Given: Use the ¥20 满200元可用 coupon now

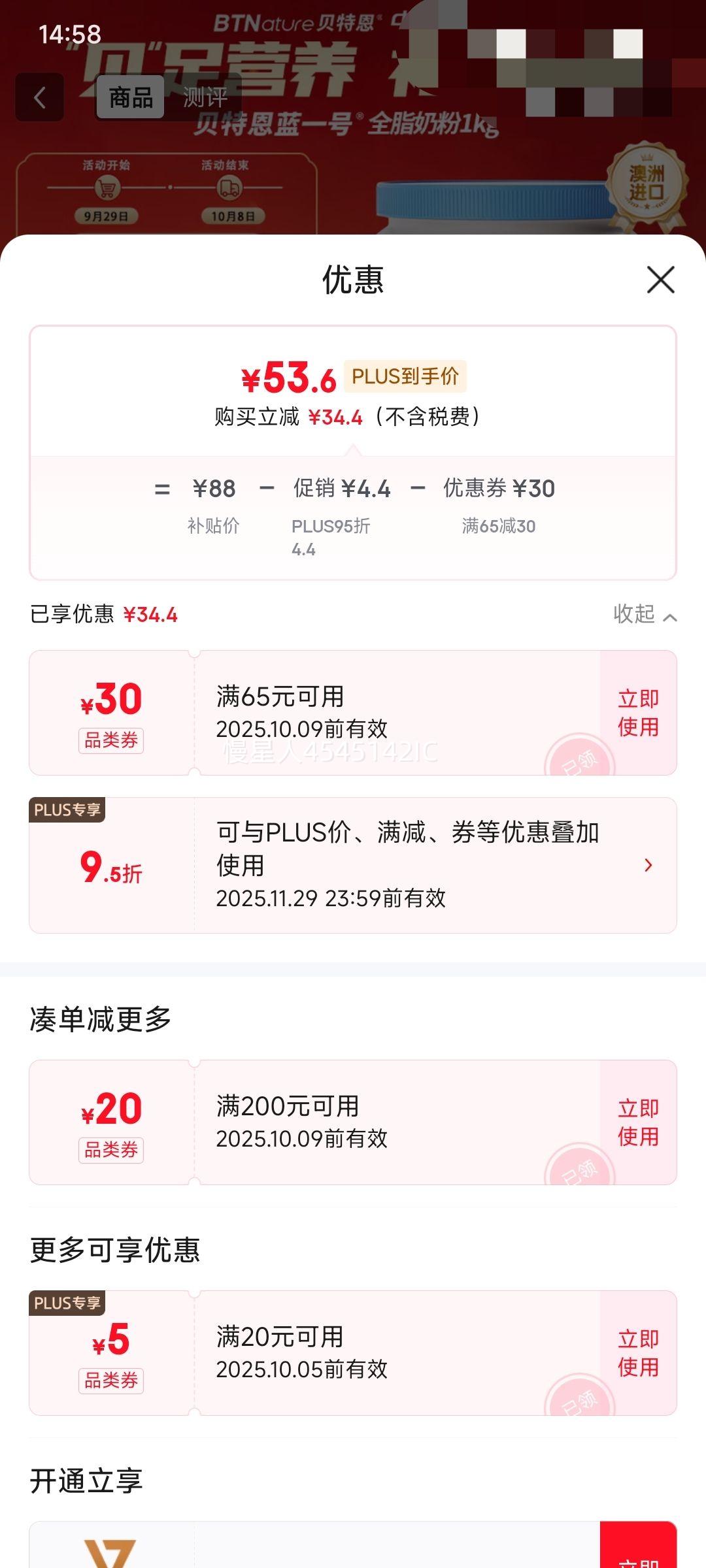Looking at the screenshot, I should click(x=638, y=1122).
